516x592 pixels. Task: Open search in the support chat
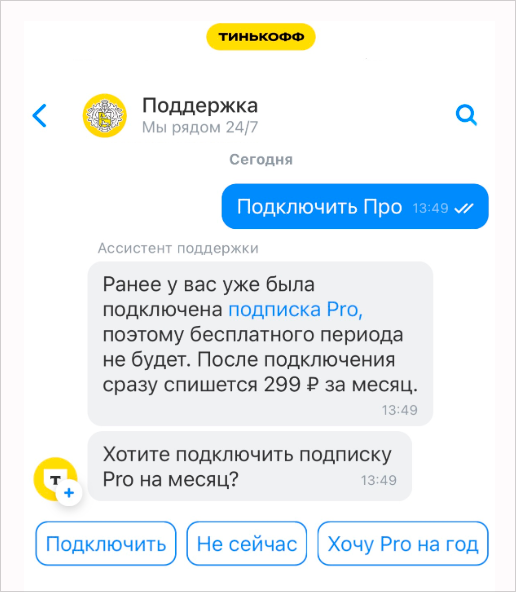click(466, 115)
